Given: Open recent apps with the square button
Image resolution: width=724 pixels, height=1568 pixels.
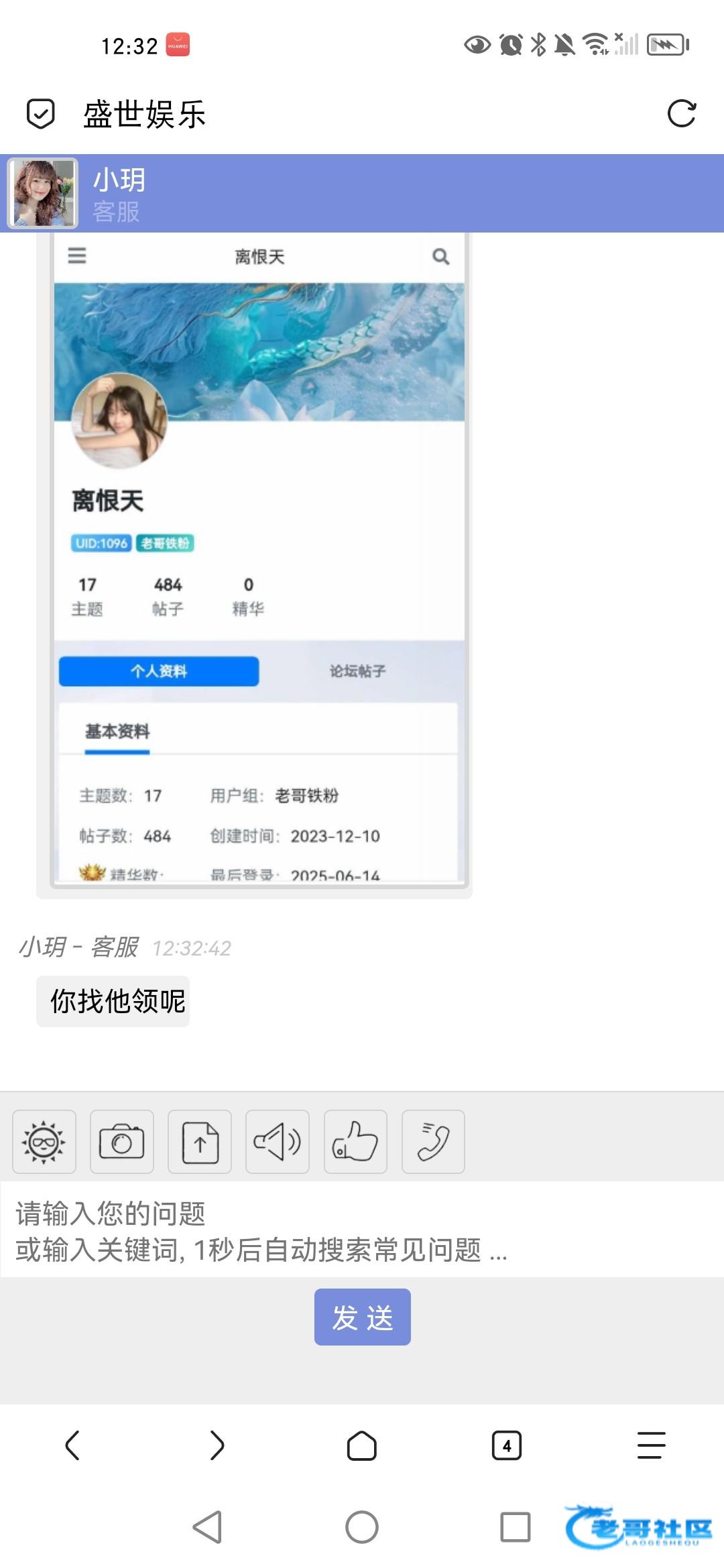Looking at the screenshot, I should (x=516, y=1527).
